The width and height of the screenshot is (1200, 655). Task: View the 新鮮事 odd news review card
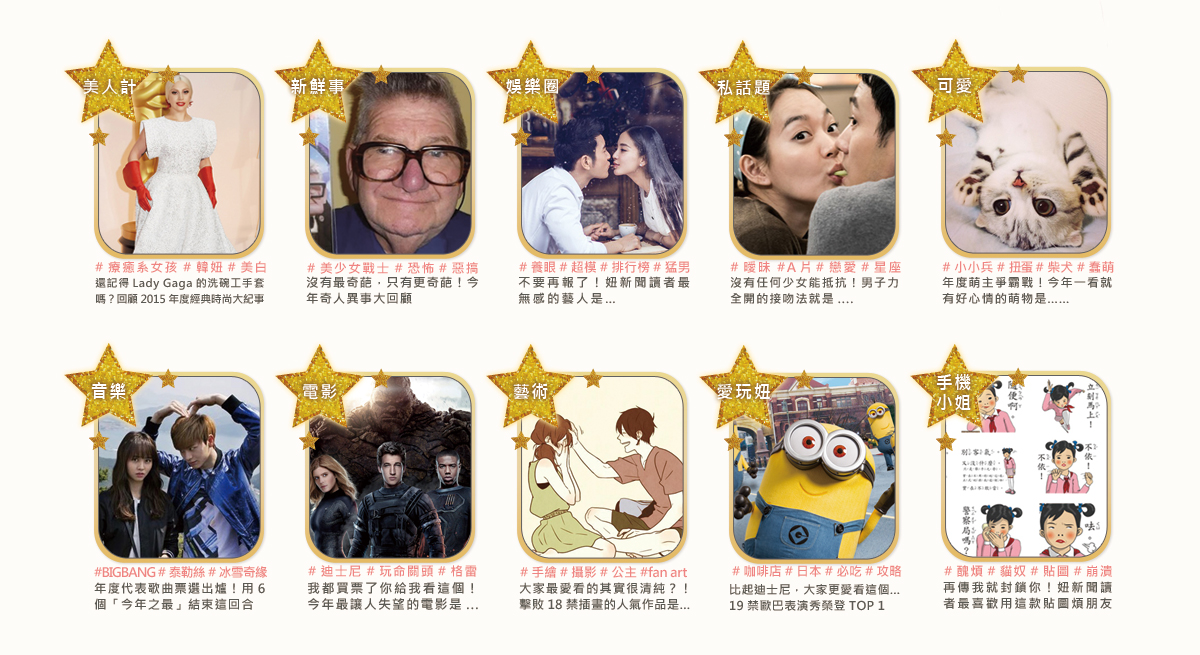(391, 163)
